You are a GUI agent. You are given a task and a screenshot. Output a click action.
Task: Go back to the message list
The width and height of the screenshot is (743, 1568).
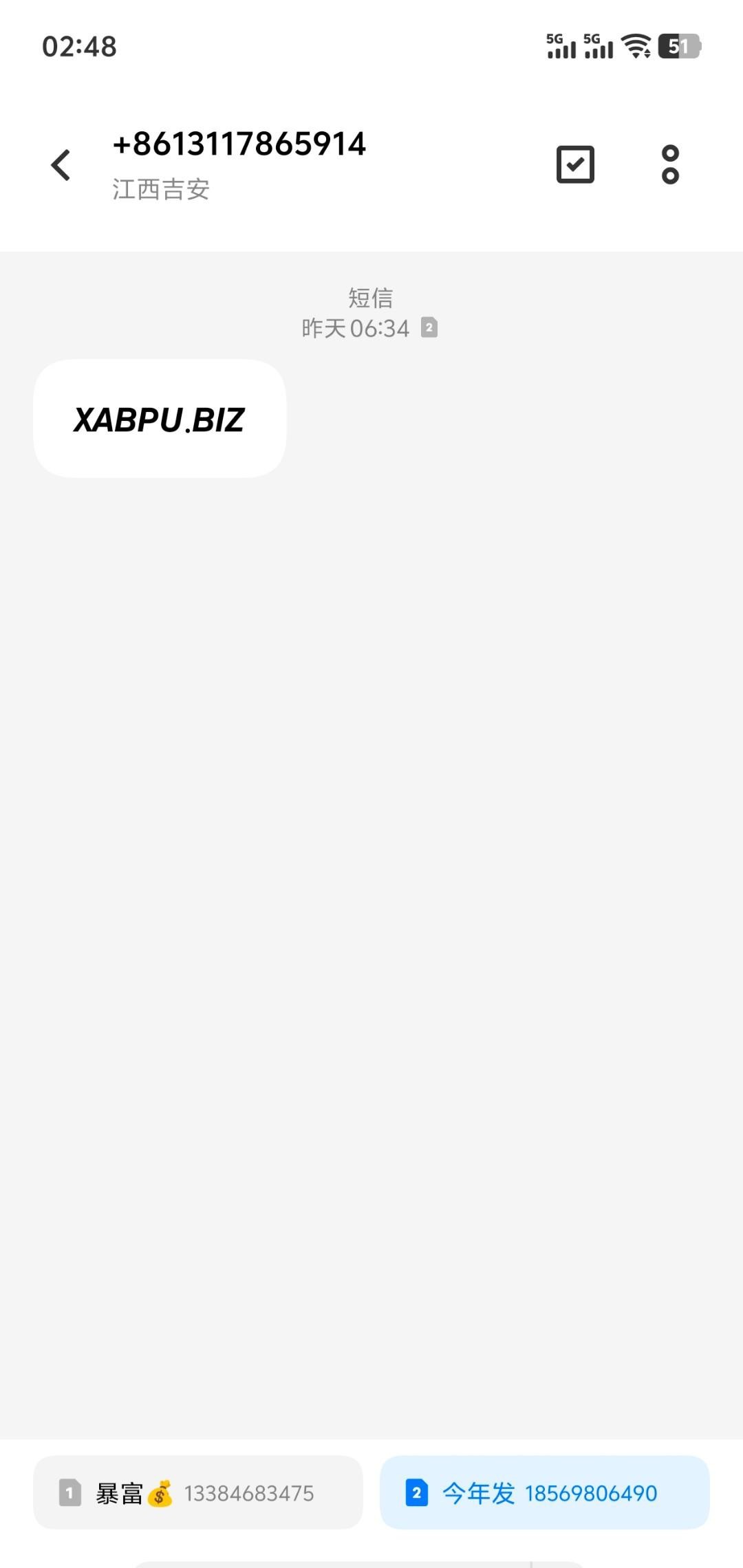[x=61, y=165]
